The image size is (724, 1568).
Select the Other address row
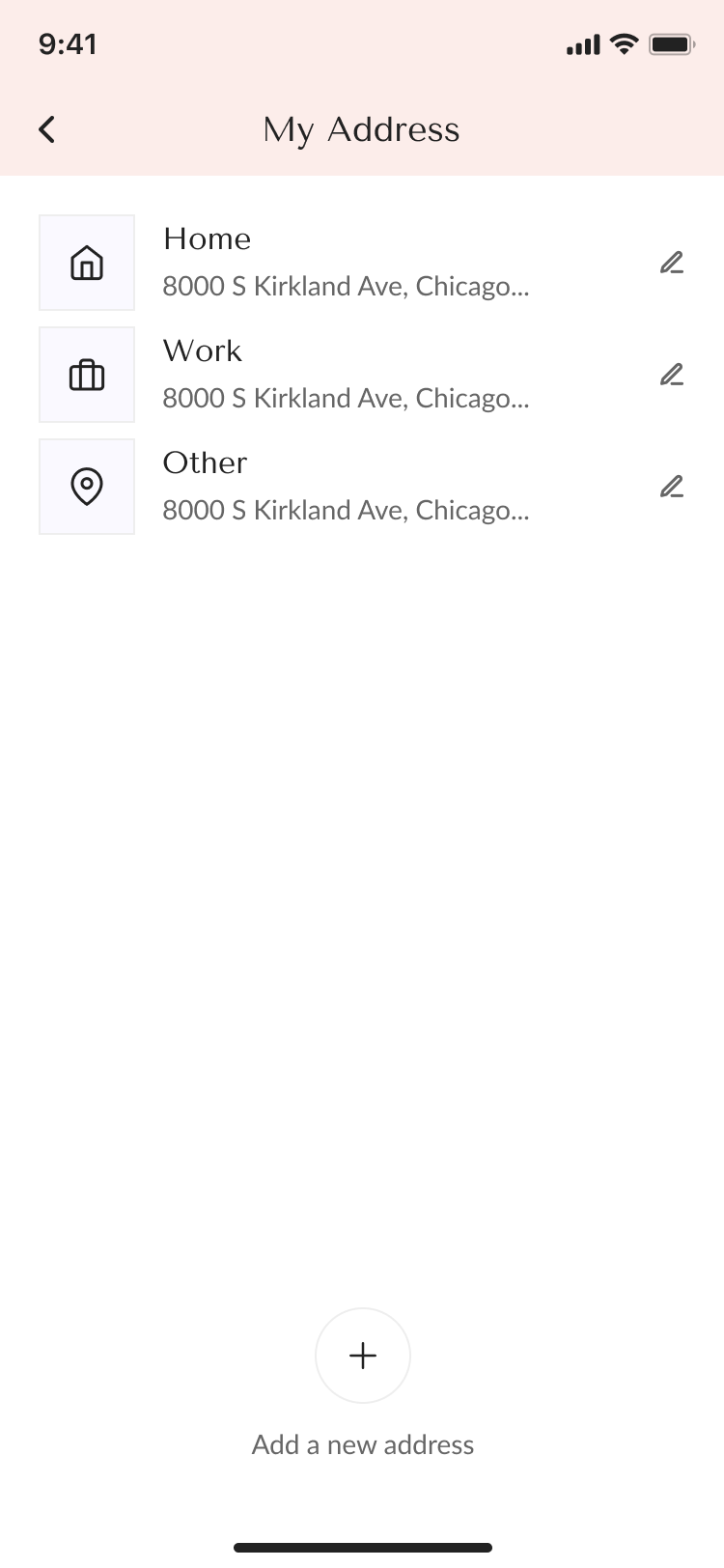click(x=346, y=487)
